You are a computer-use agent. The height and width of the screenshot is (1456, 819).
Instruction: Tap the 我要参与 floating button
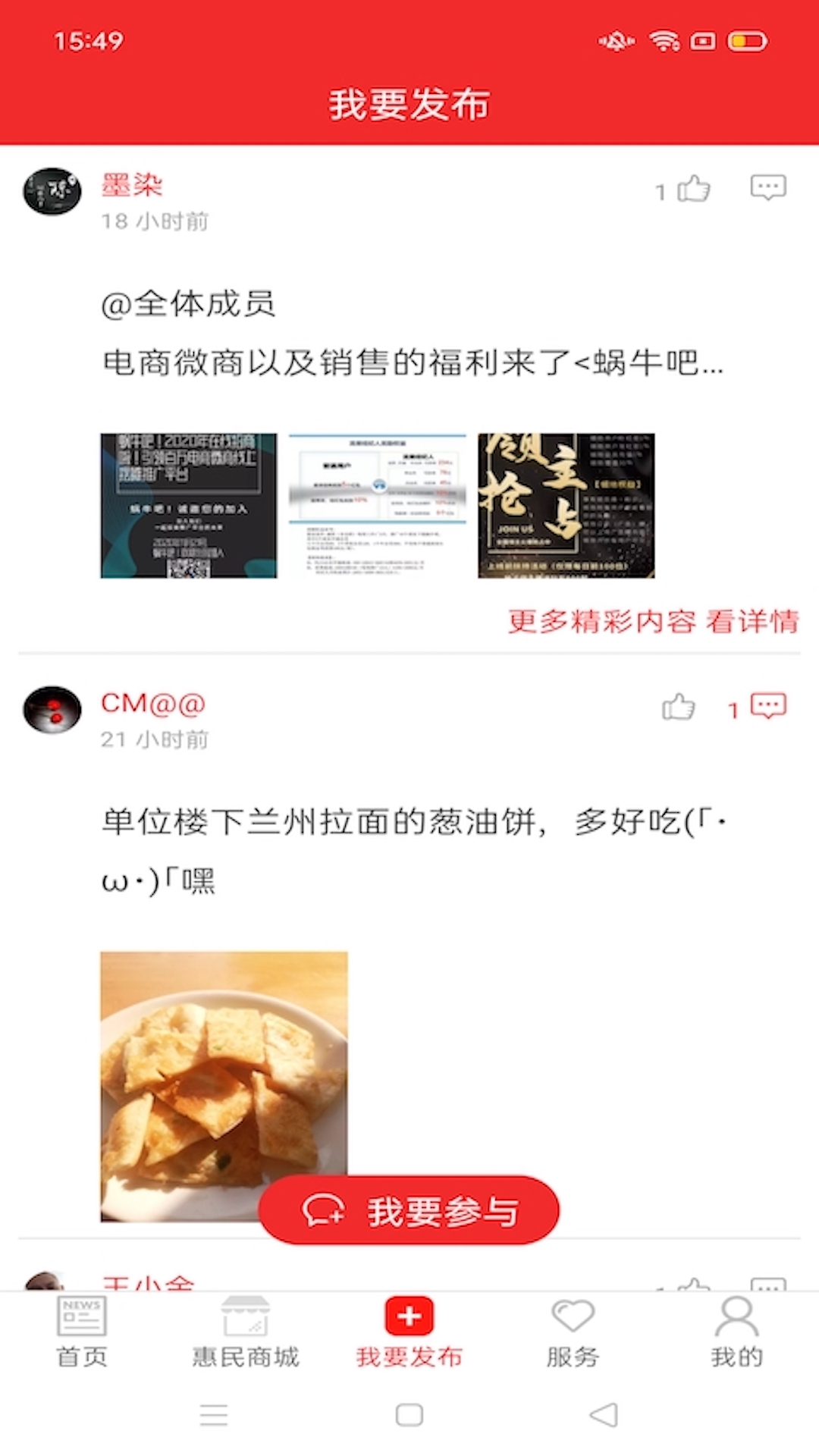click(x=409, y=1210)
